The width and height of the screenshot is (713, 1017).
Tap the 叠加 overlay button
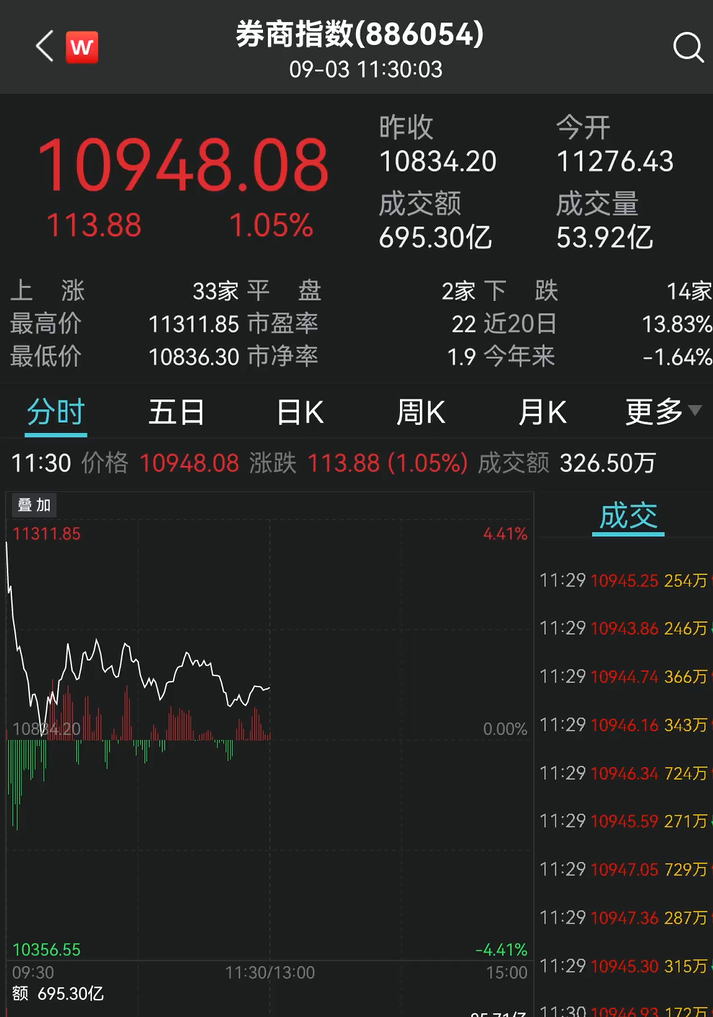point(34,505)
